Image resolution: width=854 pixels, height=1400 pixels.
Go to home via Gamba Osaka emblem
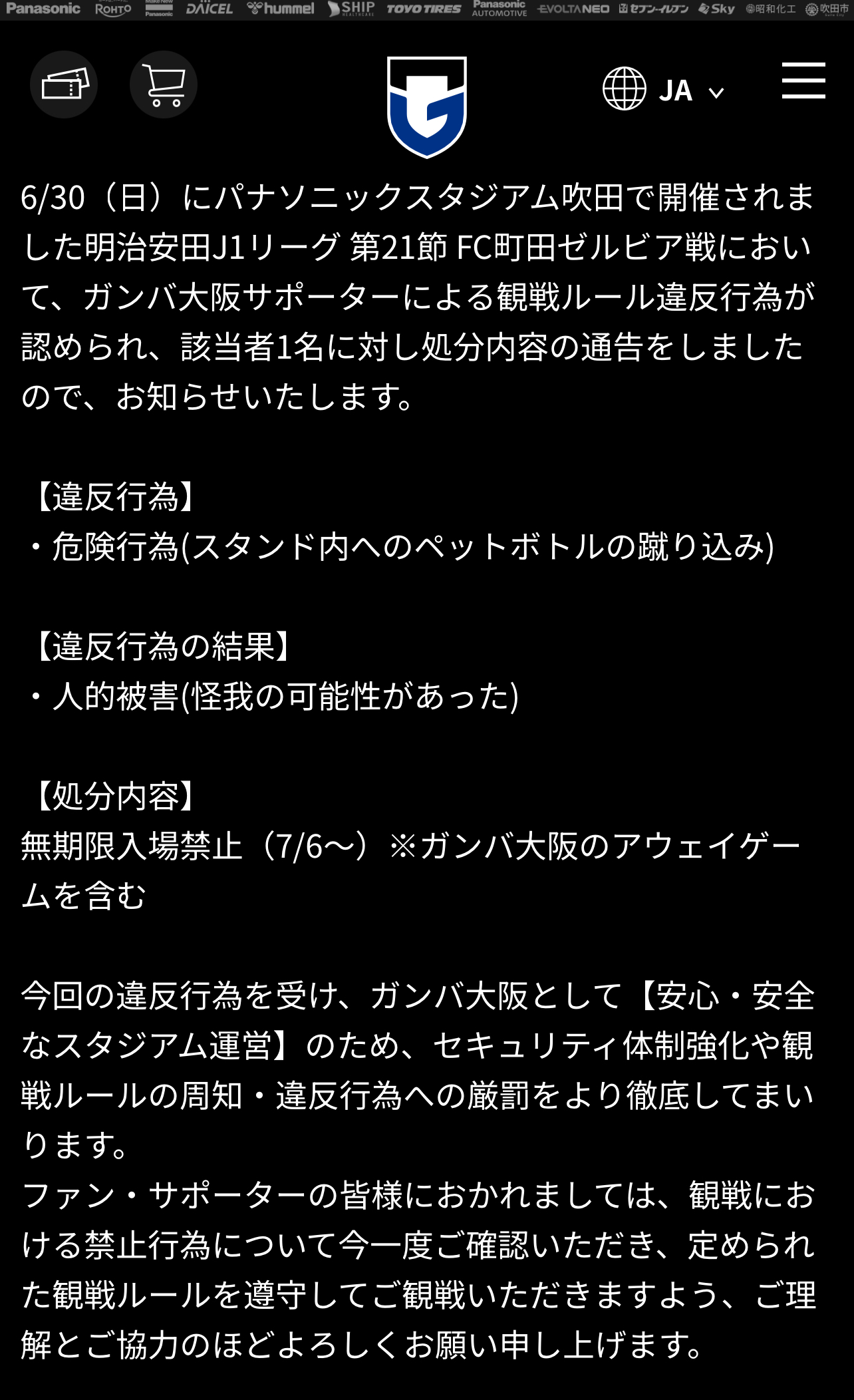pos(427,106)
